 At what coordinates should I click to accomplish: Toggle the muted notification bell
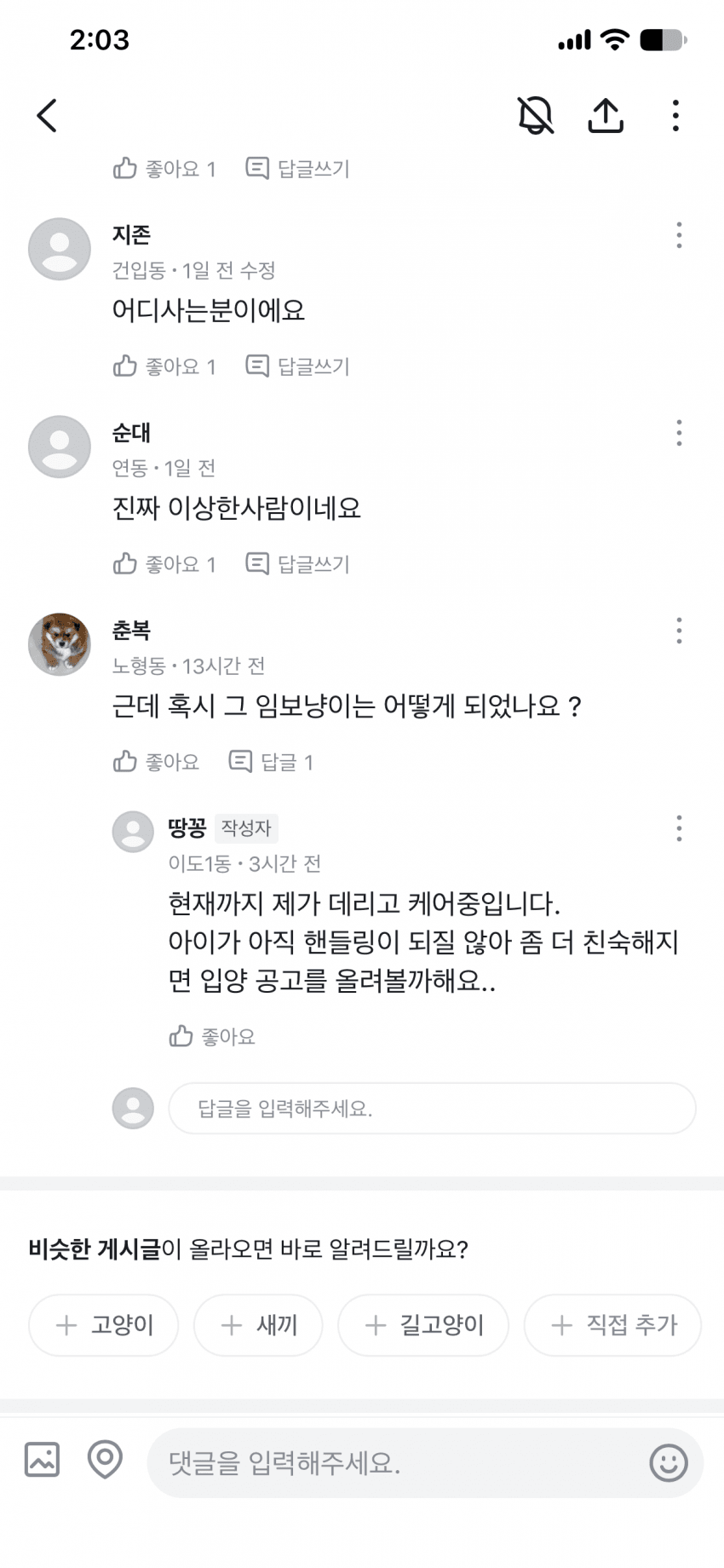(536, 115)
